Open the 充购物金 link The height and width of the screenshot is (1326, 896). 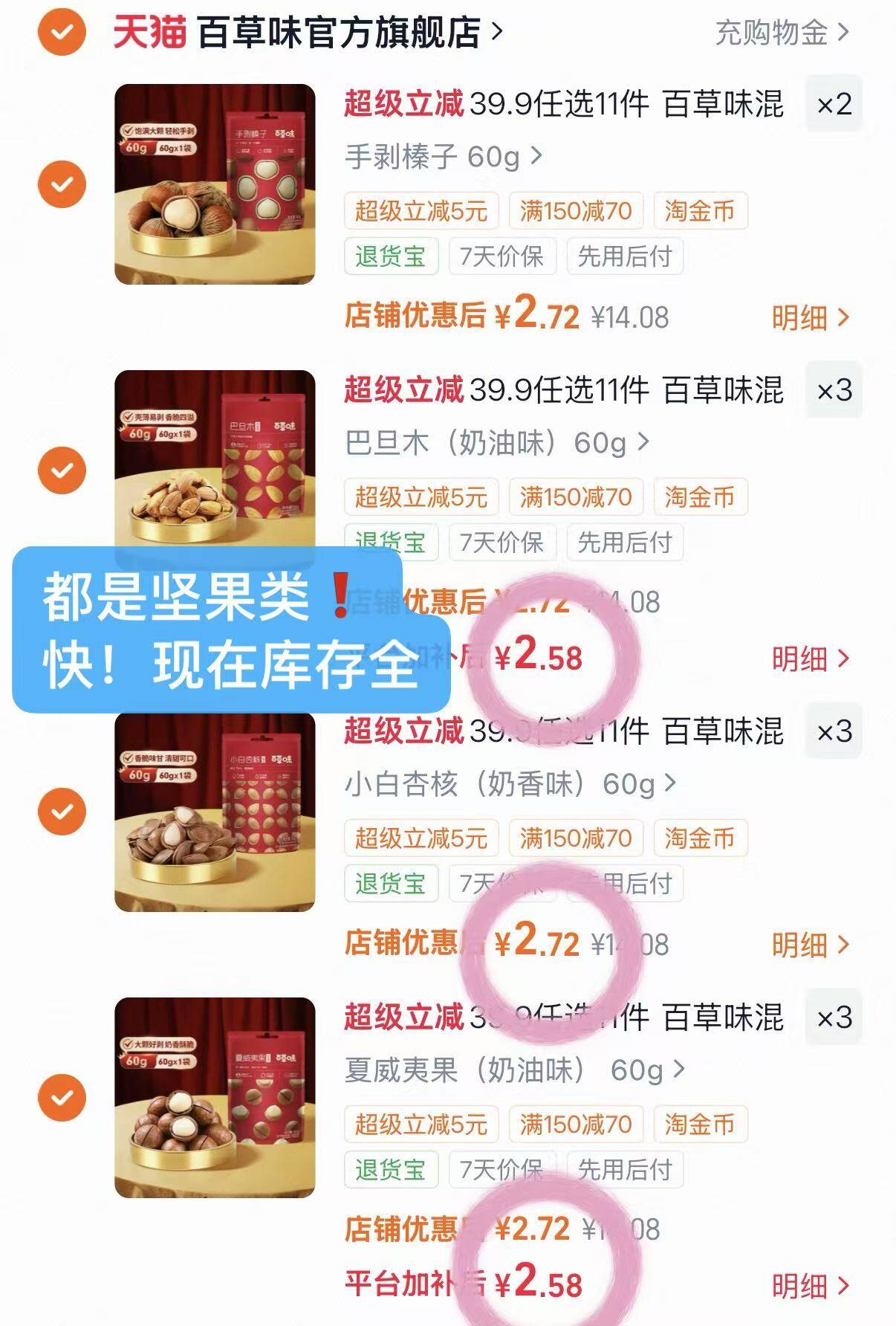coord(780,33)
